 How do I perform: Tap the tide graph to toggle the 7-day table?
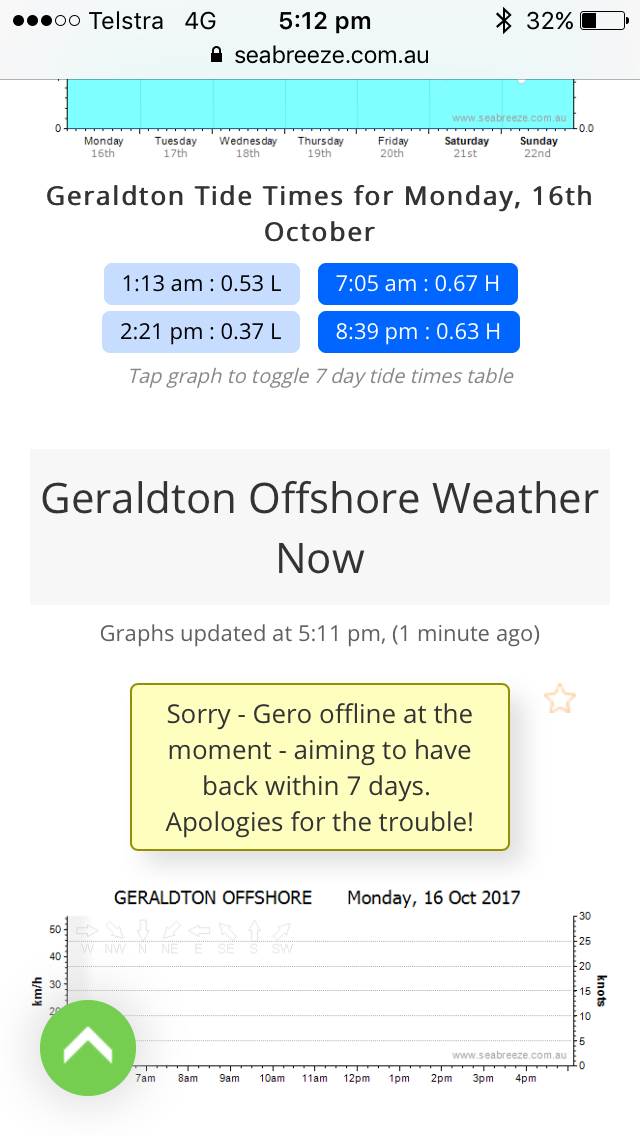click(320, 105)
